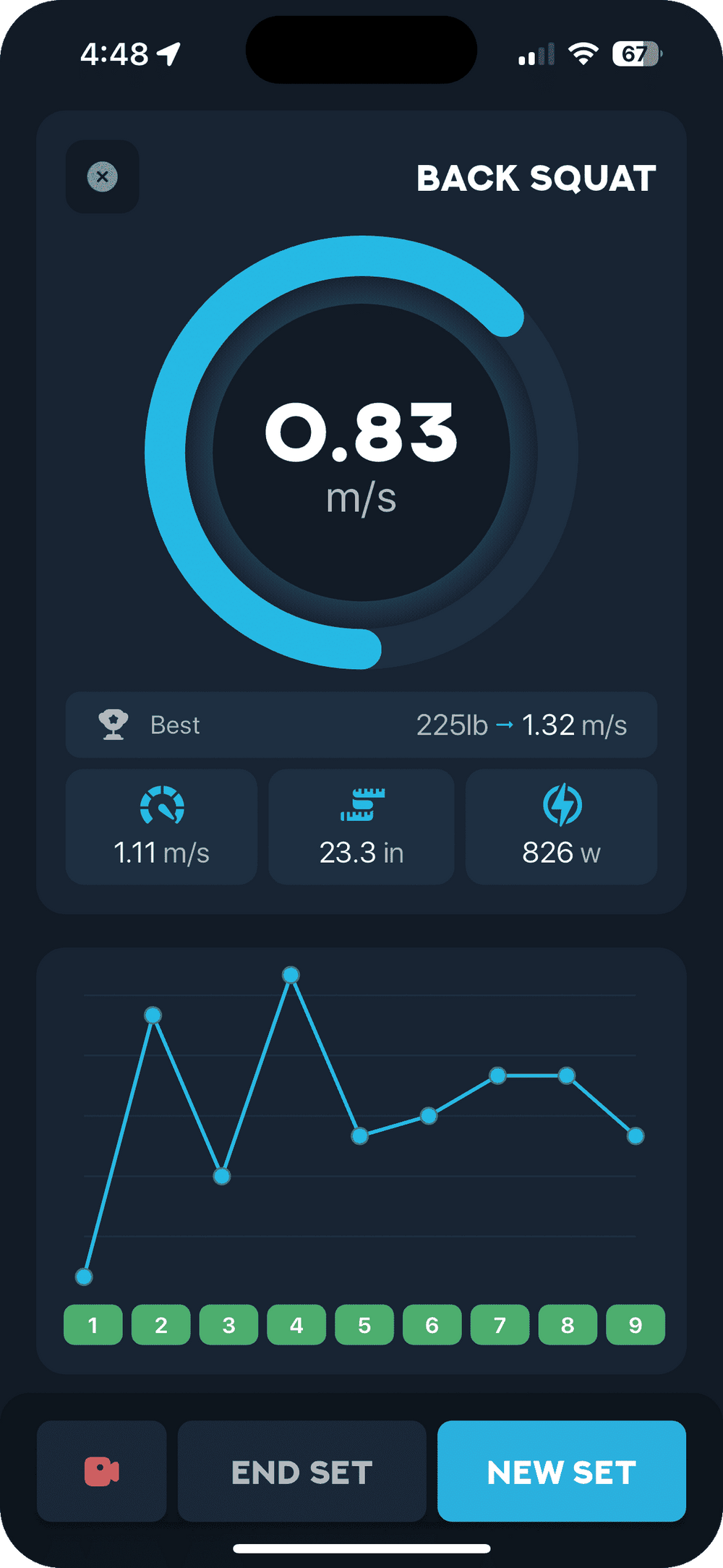The width and height of the screenshot is (723, 1568).
Task: Open the Best 225lb record row
Action: pos(361,725)
